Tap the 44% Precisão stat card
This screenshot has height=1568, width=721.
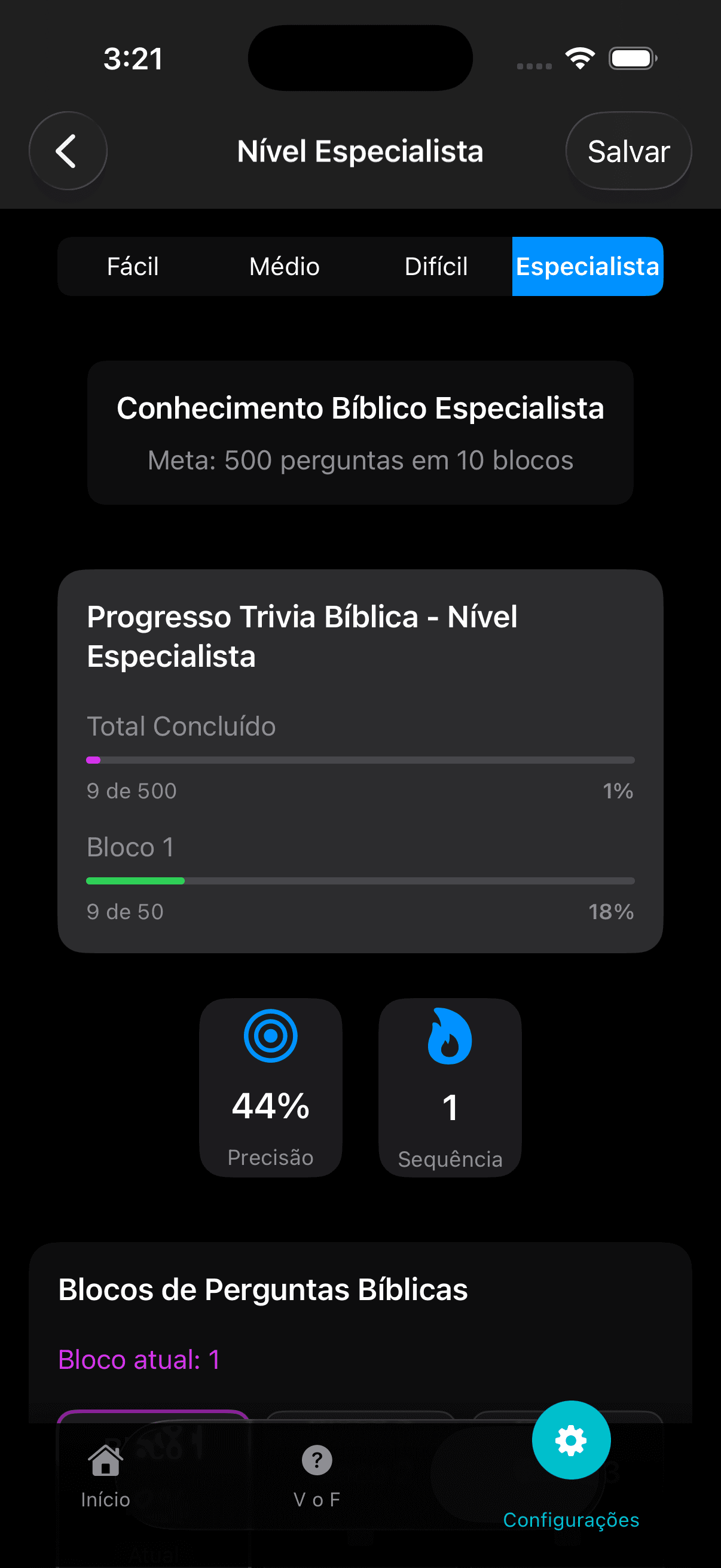tap(271, 1090)
